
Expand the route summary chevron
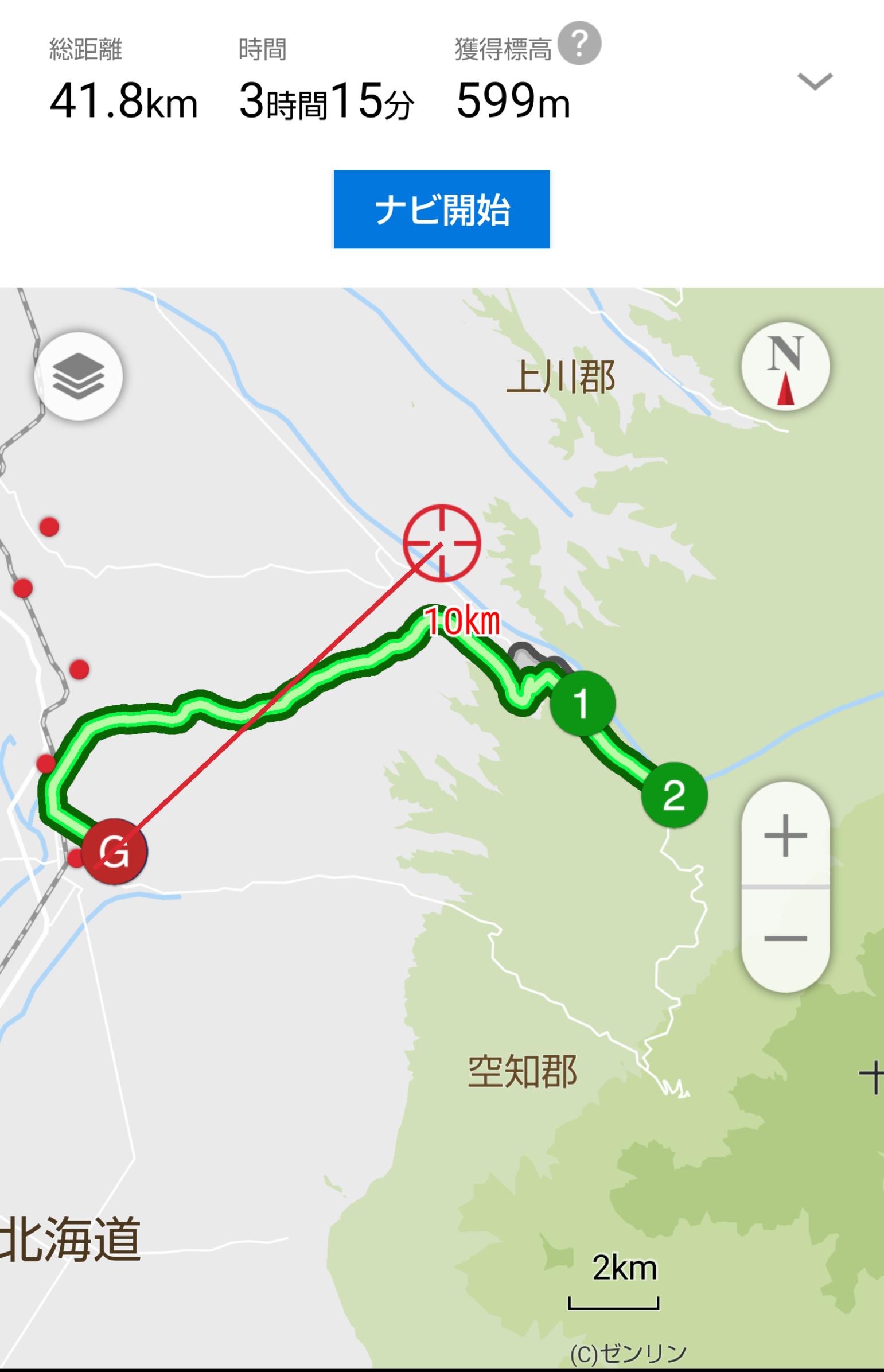click(815, 81)
